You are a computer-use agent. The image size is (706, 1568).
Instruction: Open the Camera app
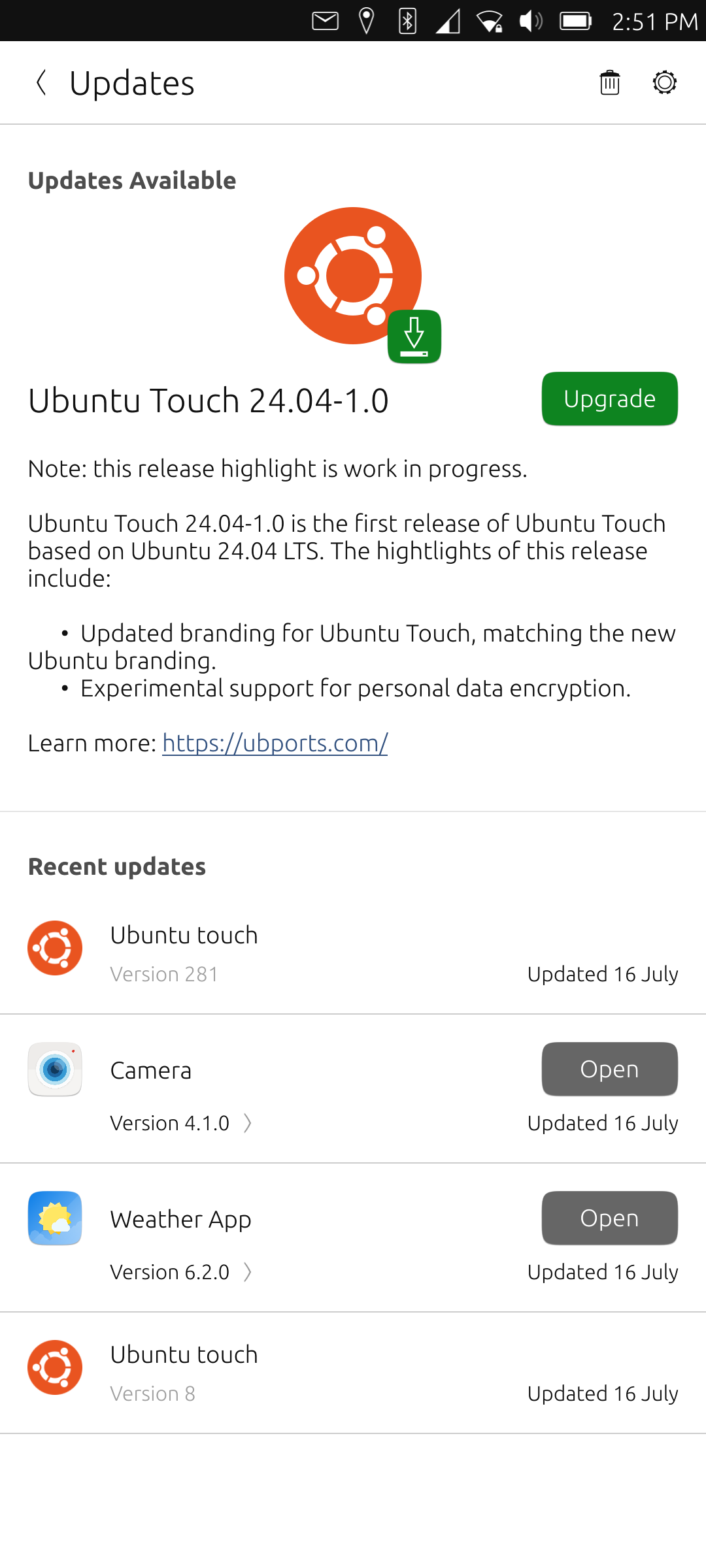coord(609,1069)
